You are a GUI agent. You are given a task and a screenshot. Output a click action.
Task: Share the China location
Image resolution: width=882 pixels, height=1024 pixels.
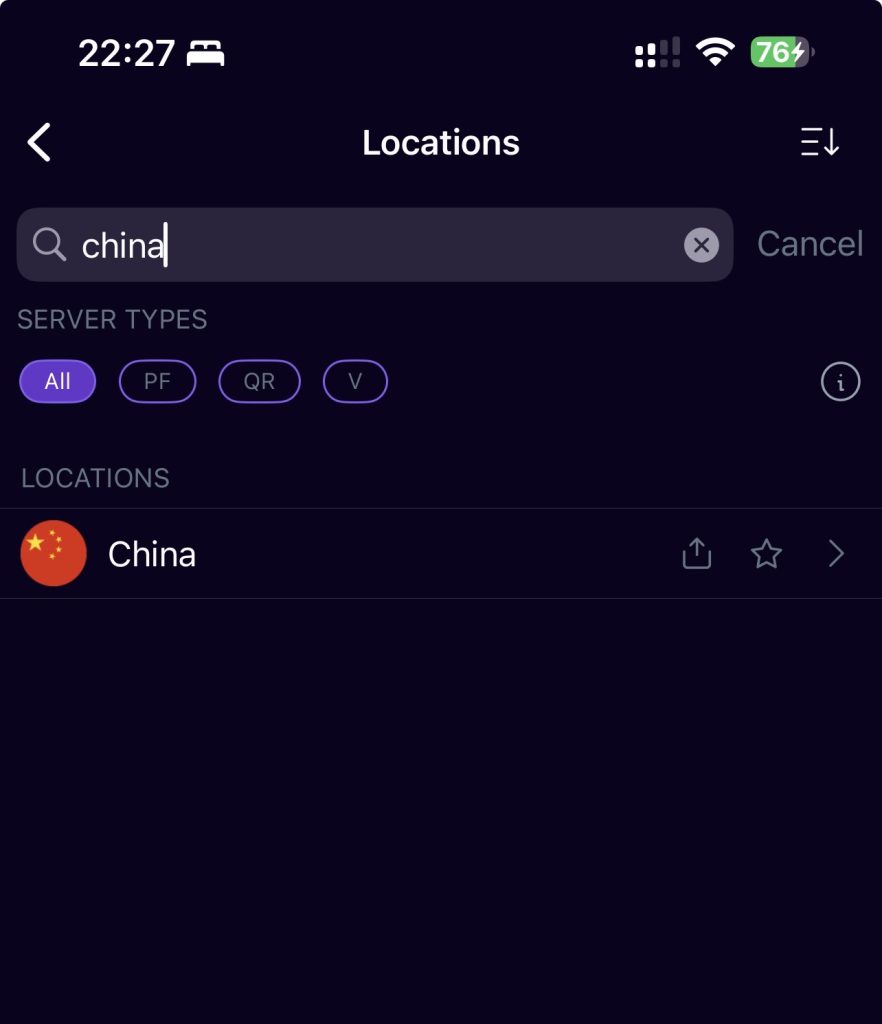click(697, 554)
